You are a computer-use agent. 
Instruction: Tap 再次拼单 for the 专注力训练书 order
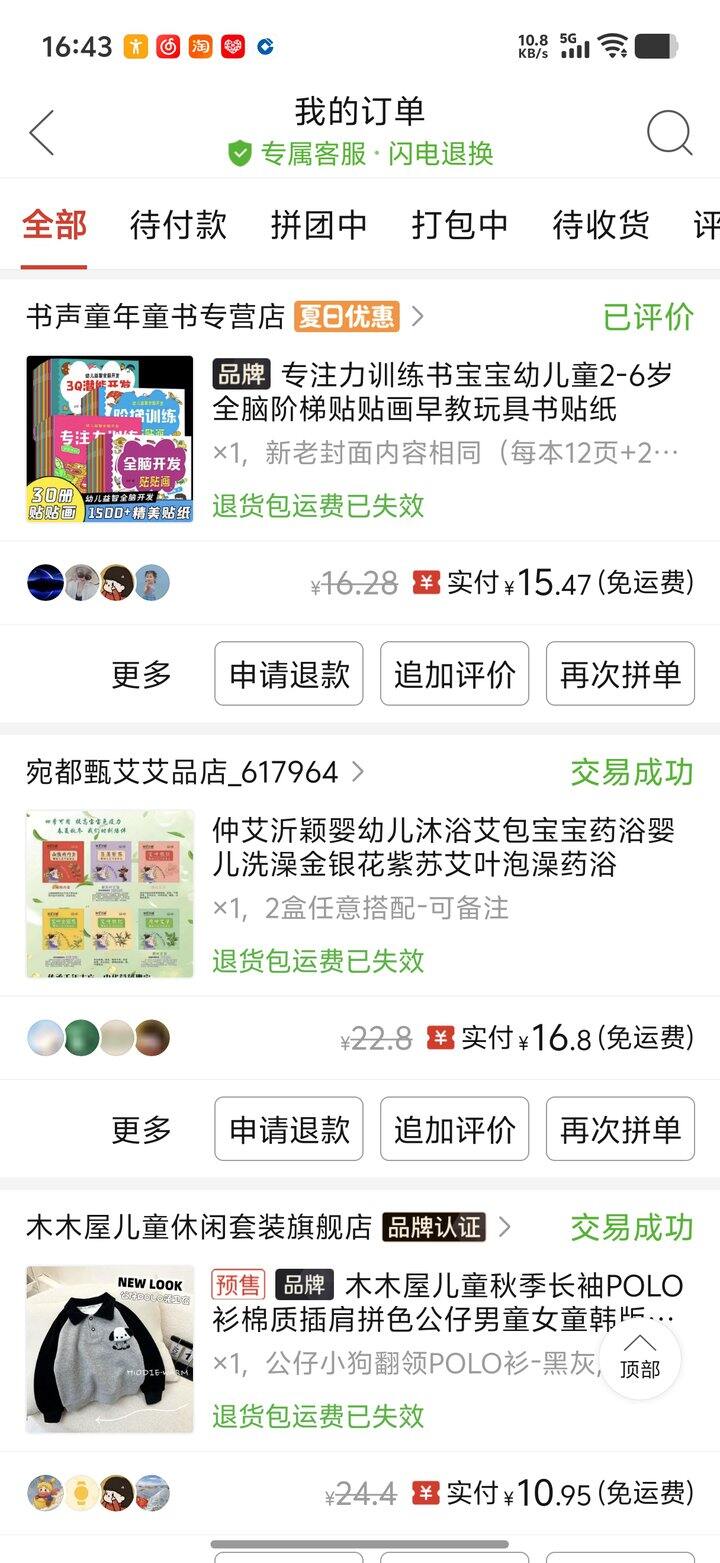pos(620,674)
